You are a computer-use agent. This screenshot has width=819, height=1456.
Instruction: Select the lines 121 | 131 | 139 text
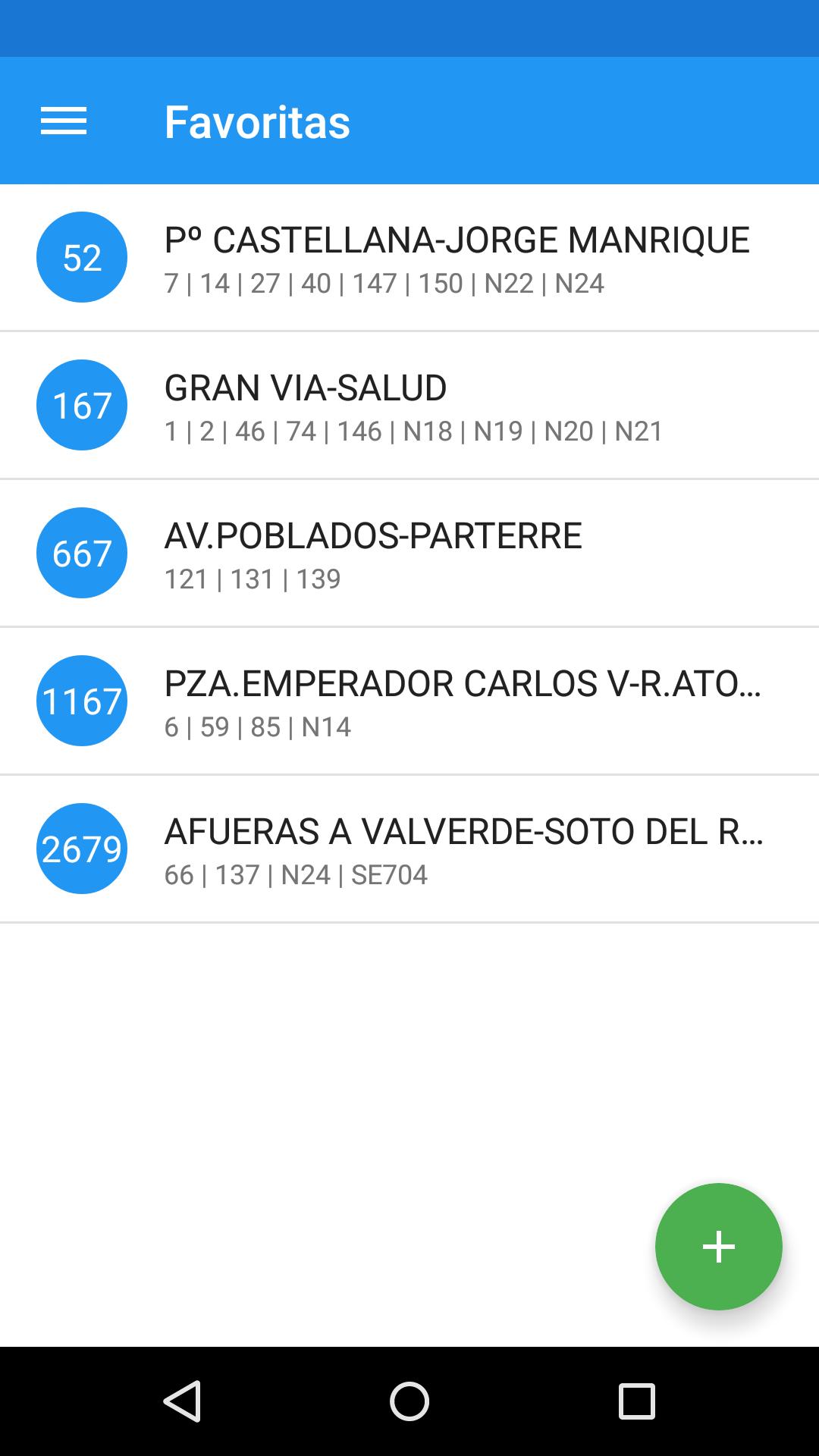tap(253, 579)
